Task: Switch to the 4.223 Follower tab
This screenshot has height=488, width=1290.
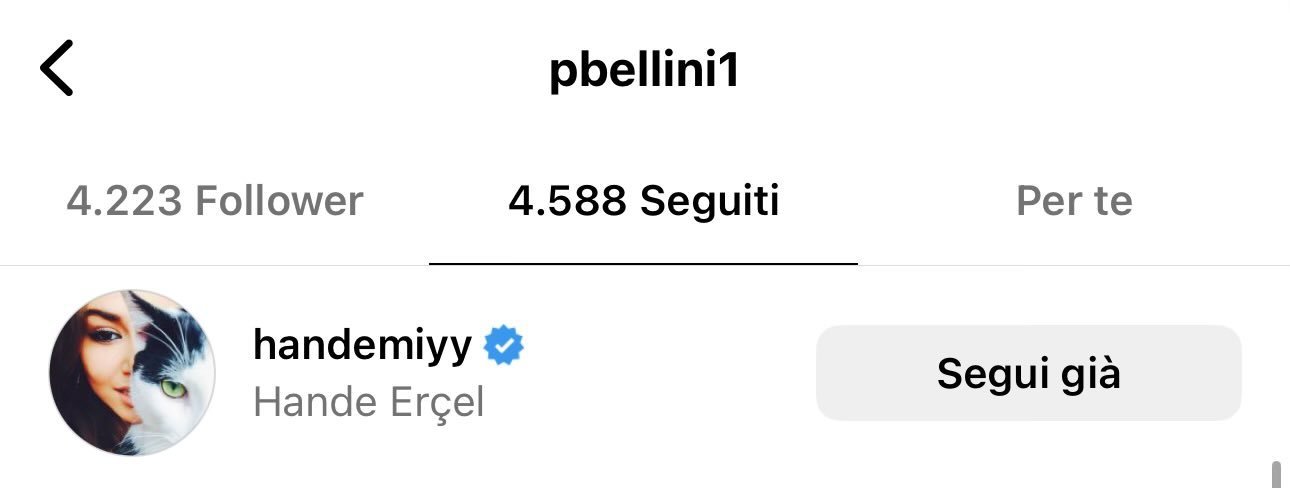Action: 215,202
